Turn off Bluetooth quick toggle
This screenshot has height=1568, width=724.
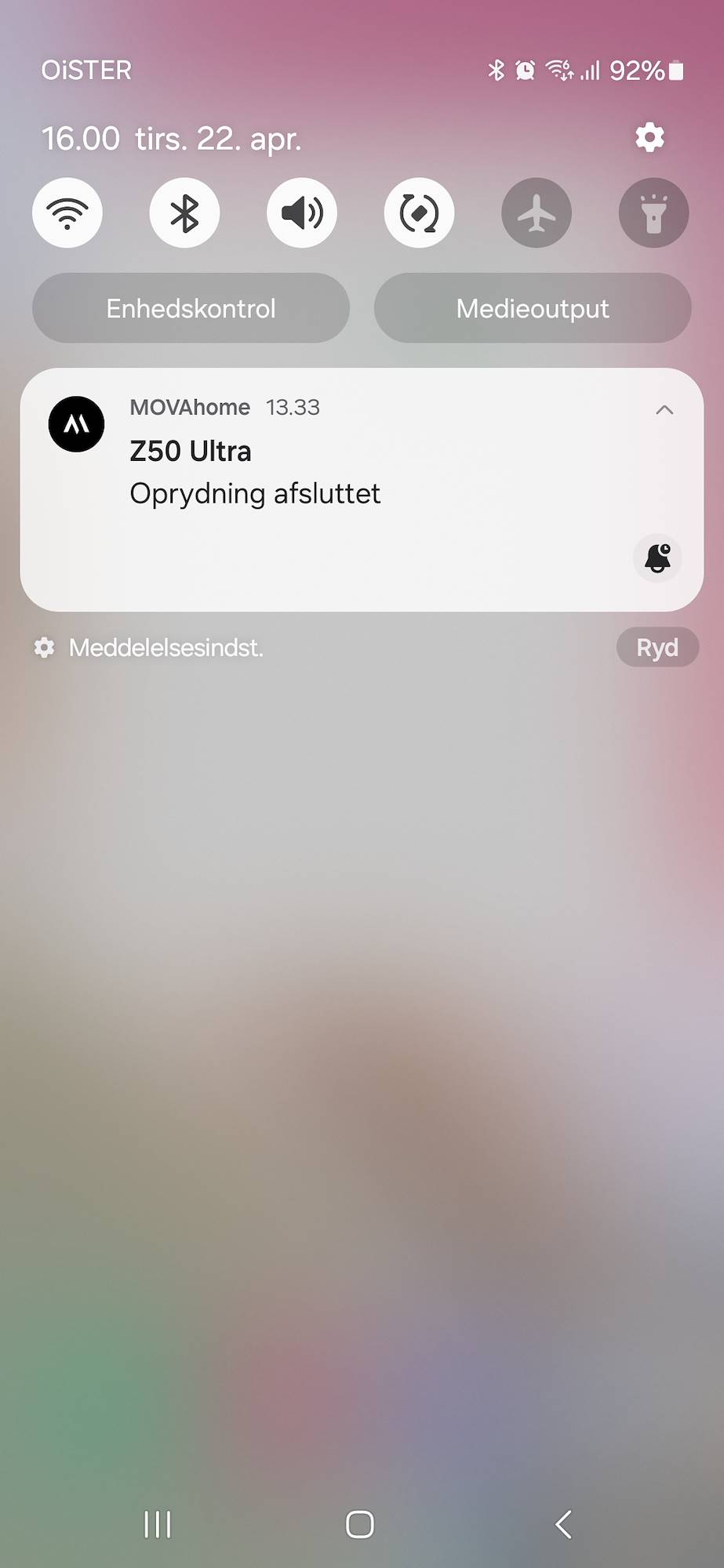click(184, 213)
